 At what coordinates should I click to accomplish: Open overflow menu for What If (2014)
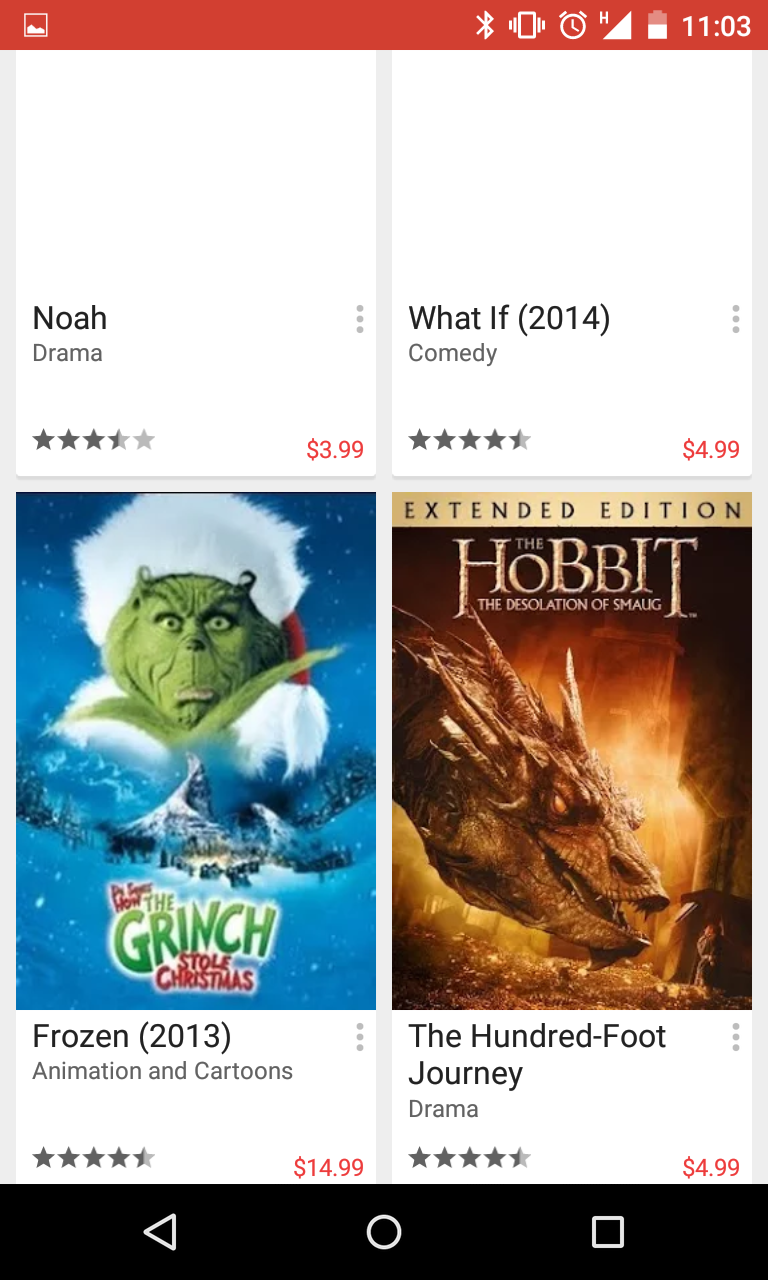coord(735,319)
